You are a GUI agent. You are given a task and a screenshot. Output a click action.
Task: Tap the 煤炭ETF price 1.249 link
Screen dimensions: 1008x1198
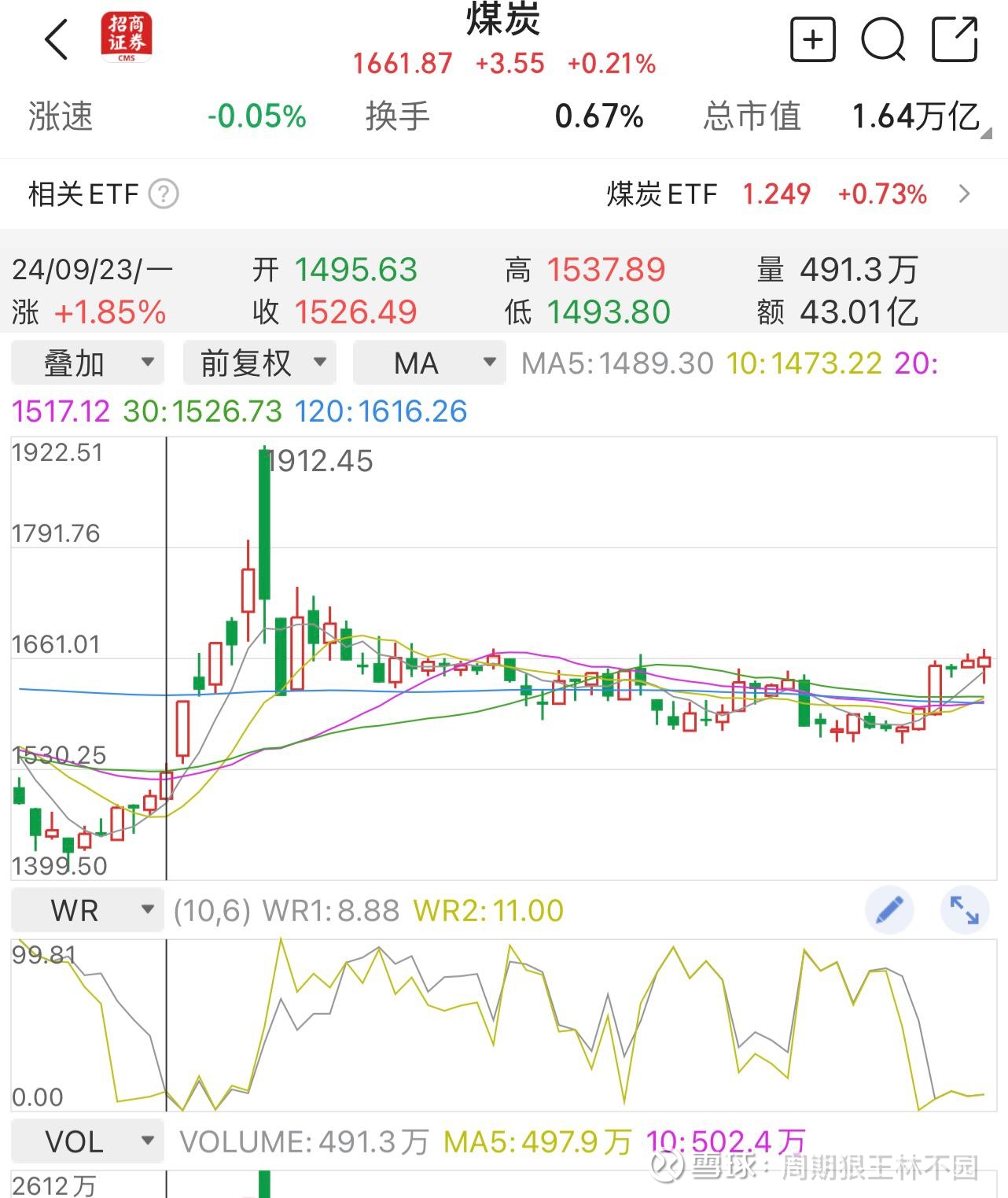[778, 194]
